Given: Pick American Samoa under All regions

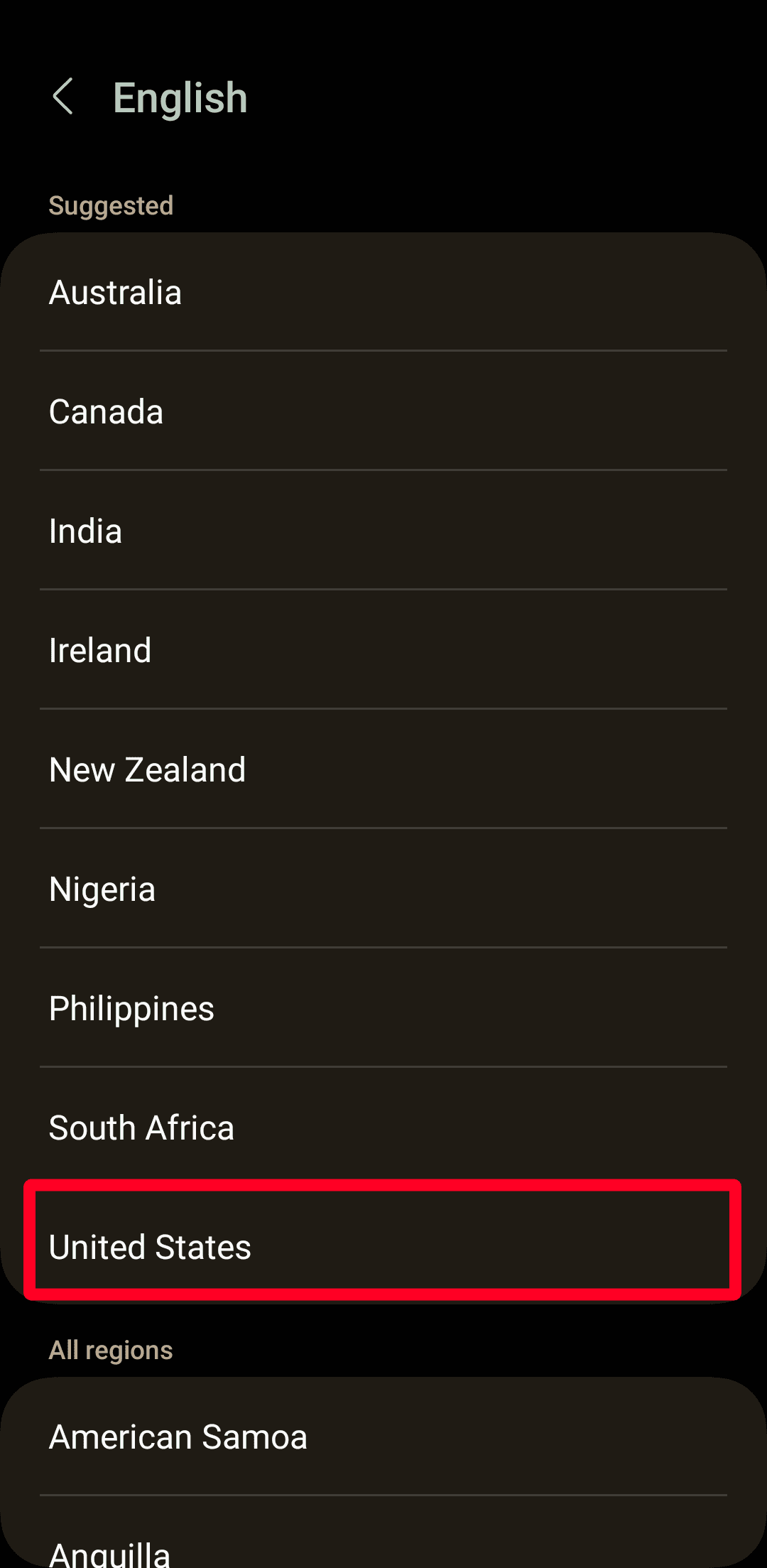Looking at the screenshot, I should point(383,1437).
